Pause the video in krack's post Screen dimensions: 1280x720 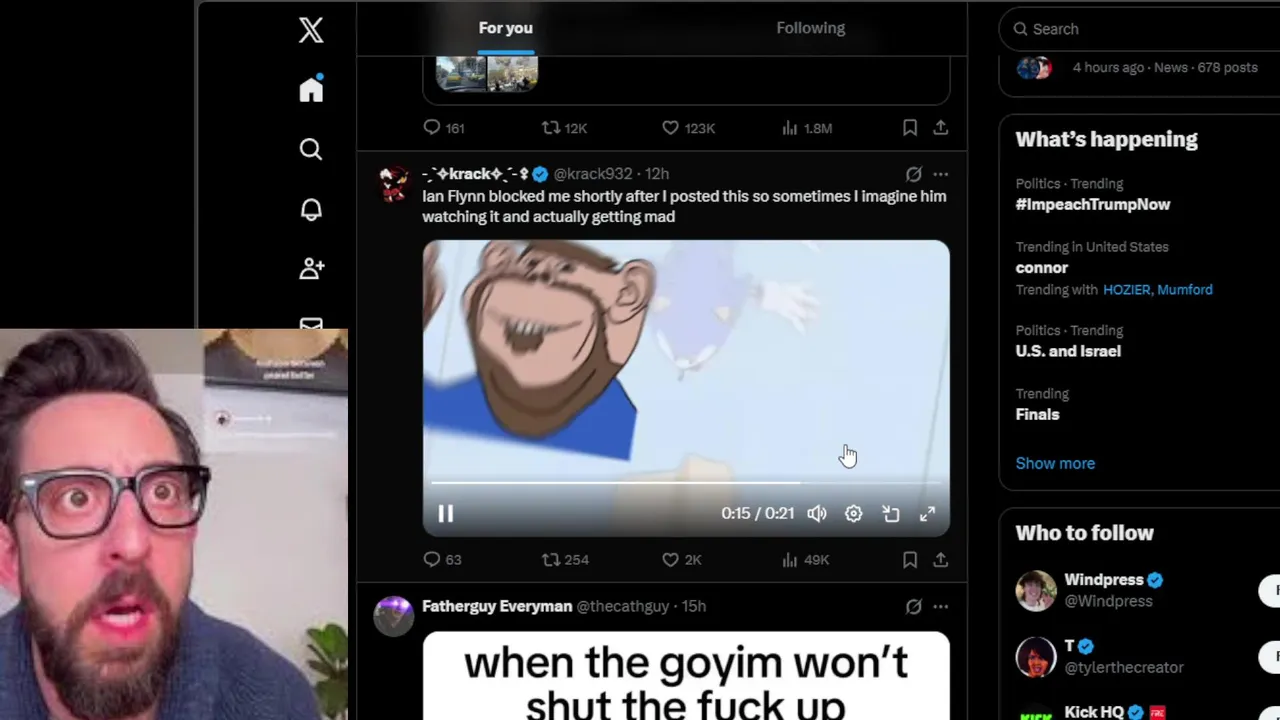coord(446,513)
